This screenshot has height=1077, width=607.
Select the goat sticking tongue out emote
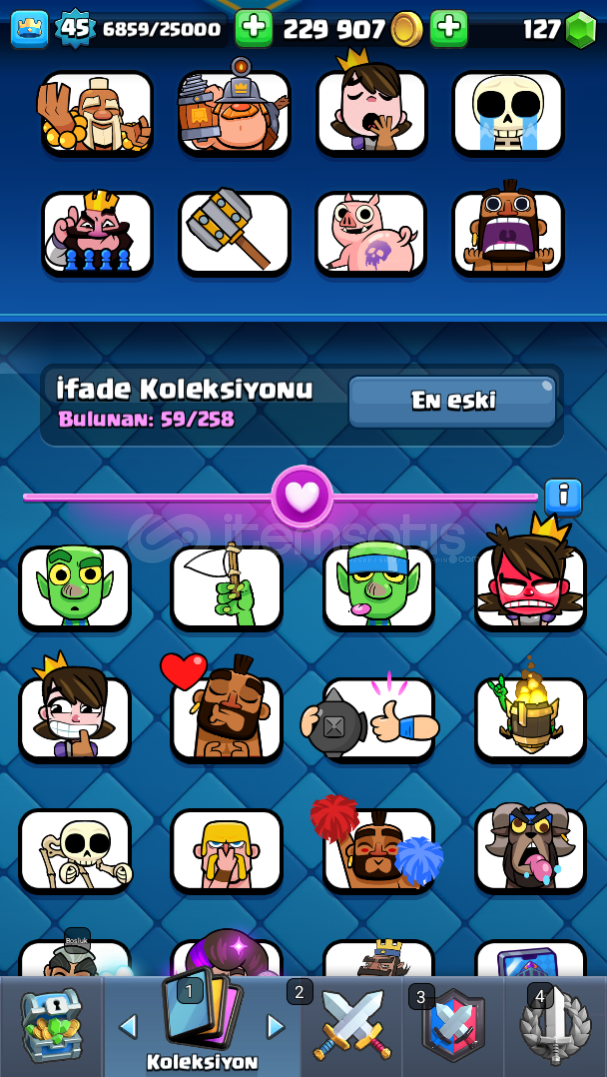pos(530,849)
